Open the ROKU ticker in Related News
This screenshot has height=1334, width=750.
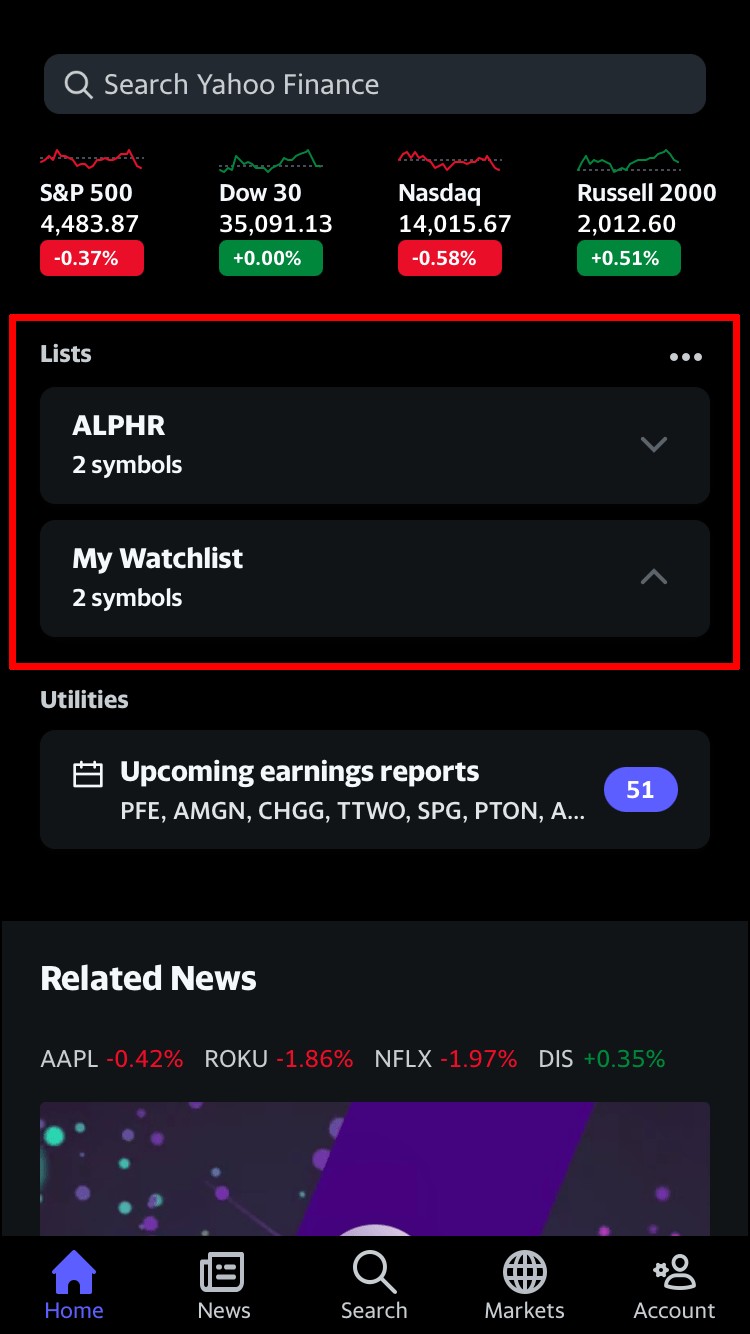click(278, 1058)
